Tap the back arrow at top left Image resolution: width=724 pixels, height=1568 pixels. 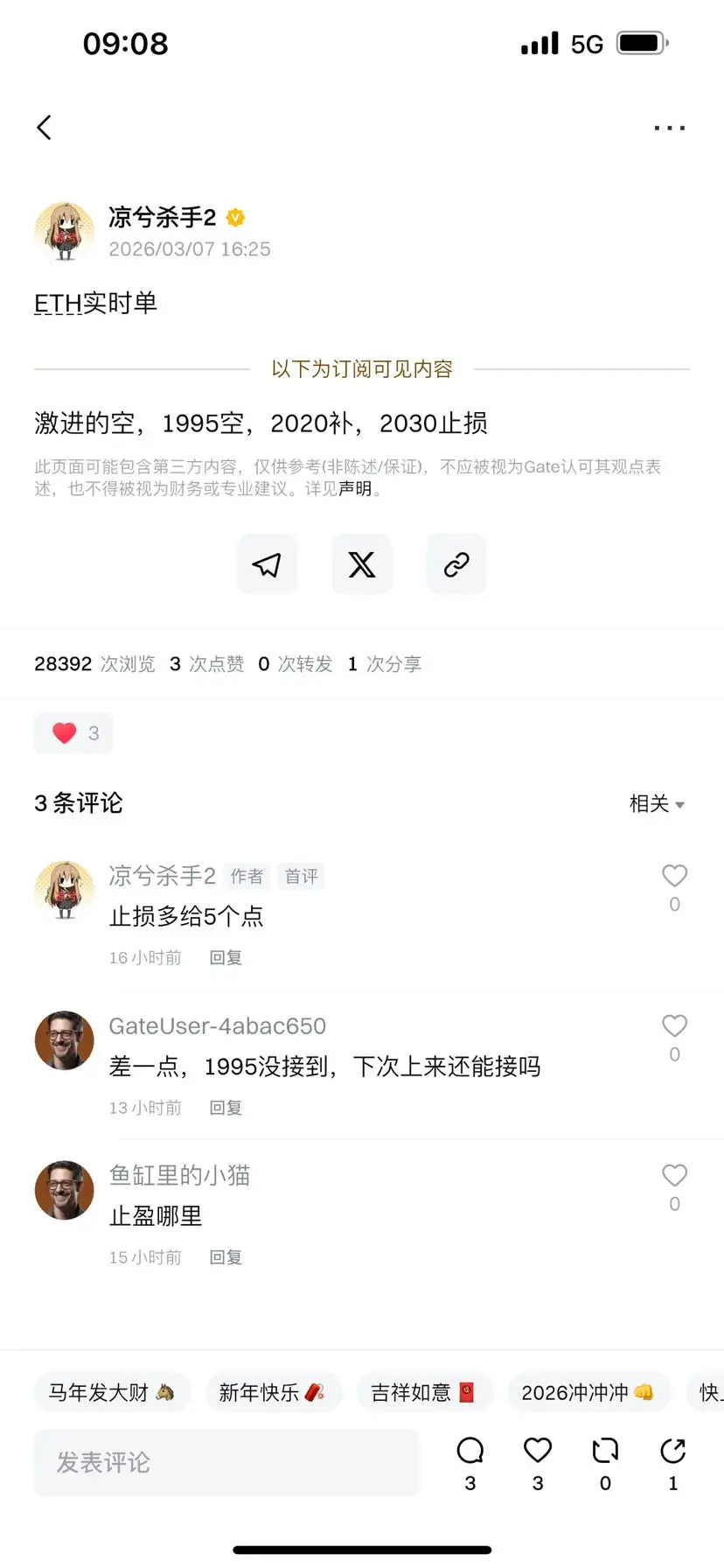coord(45,127)
